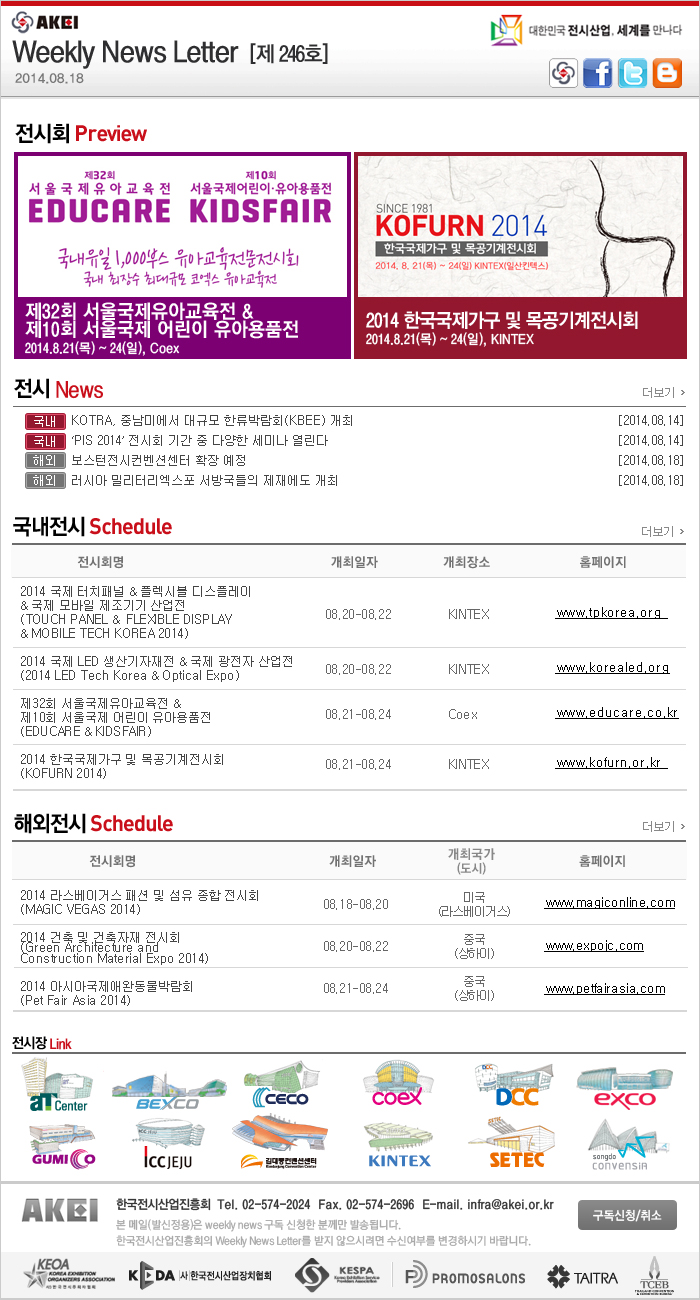Screen dimensions: 700x1300
Task: Visit the www.korealed.org link
Action: [612, 668]
